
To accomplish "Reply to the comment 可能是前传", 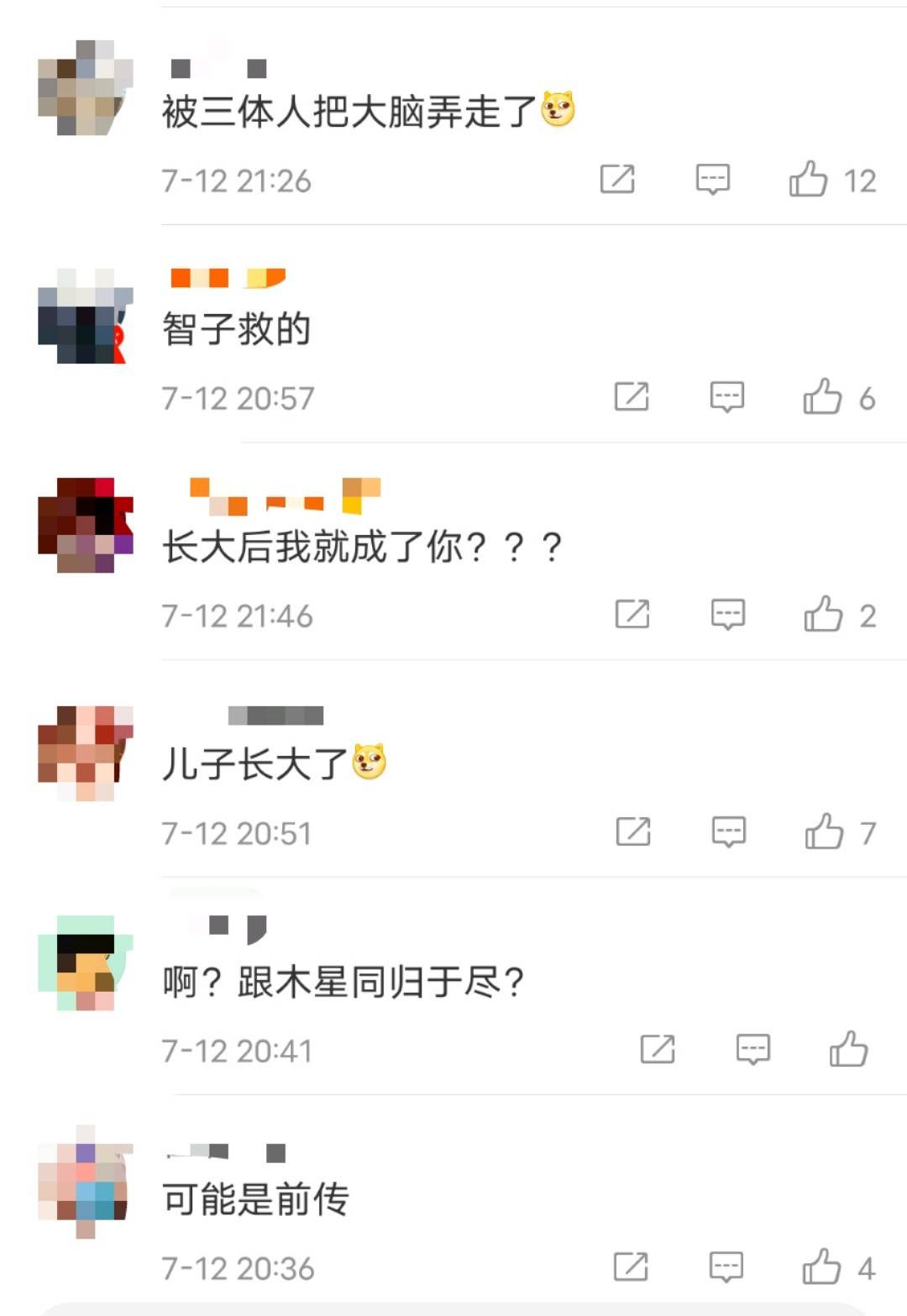I will 726,1266.
